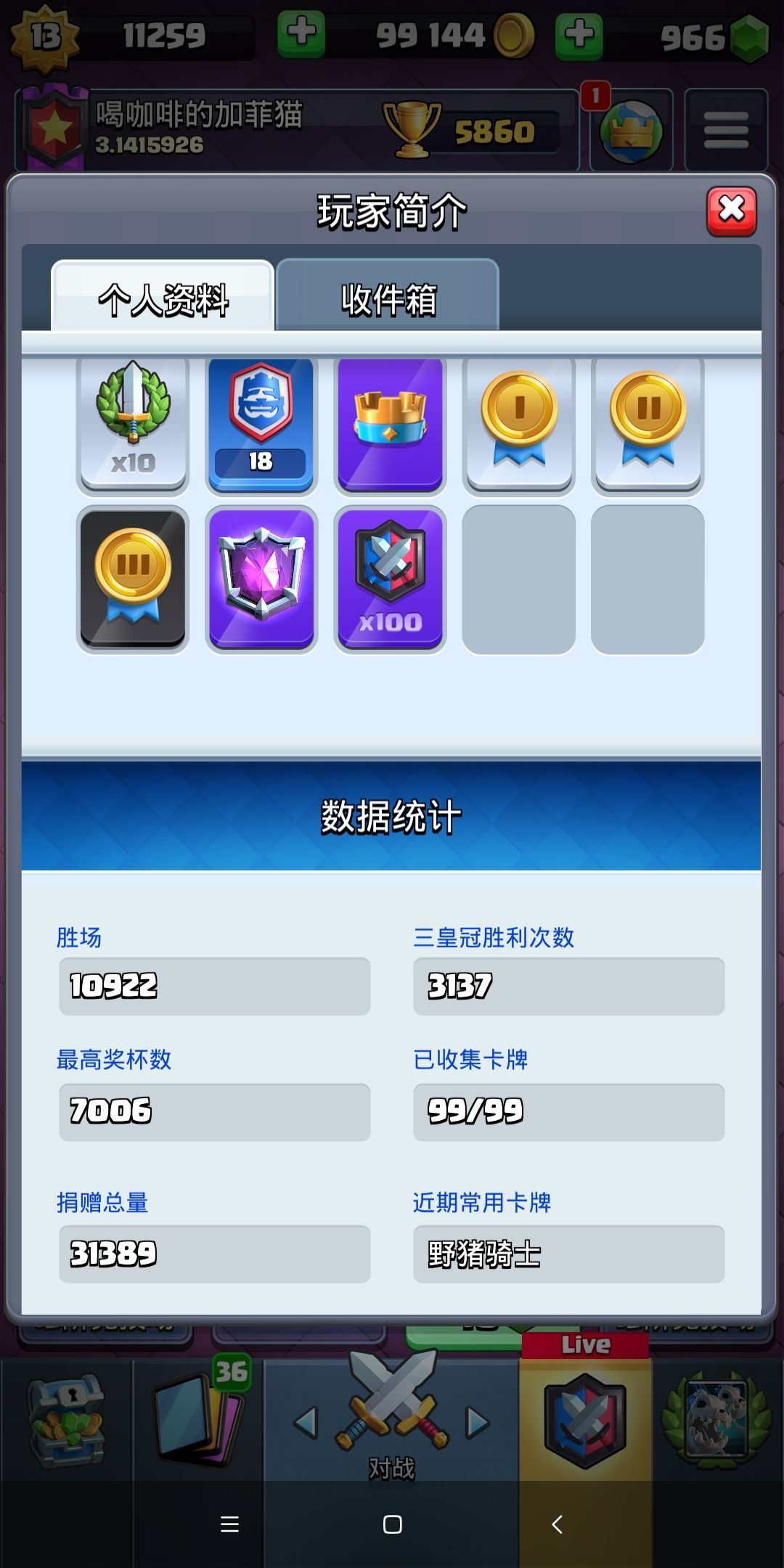
Task: Select the blue CRL 18 league badge
Action: coord(261,425)
